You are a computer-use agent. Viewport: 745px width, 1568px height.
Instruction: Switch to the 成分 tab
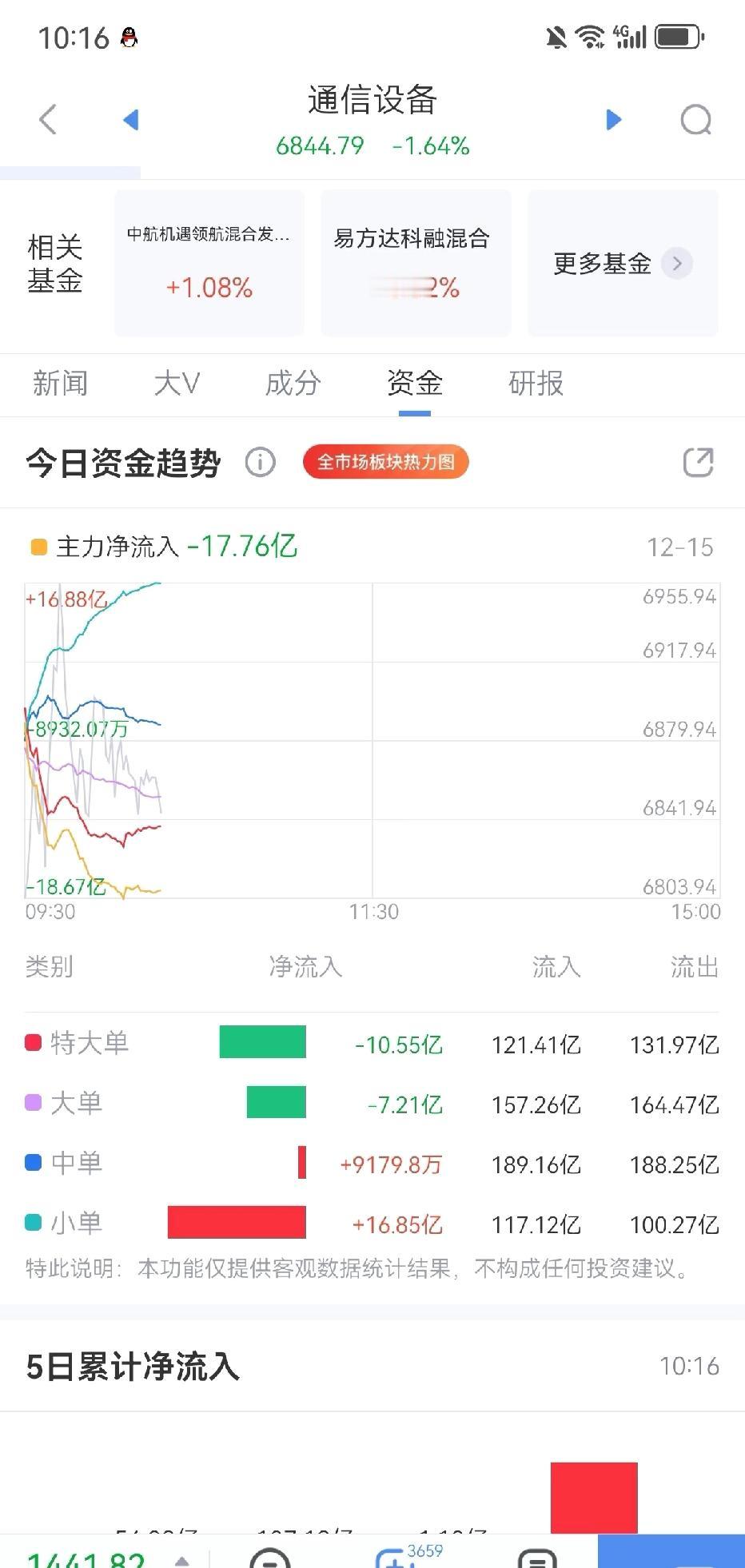point(293,384)
